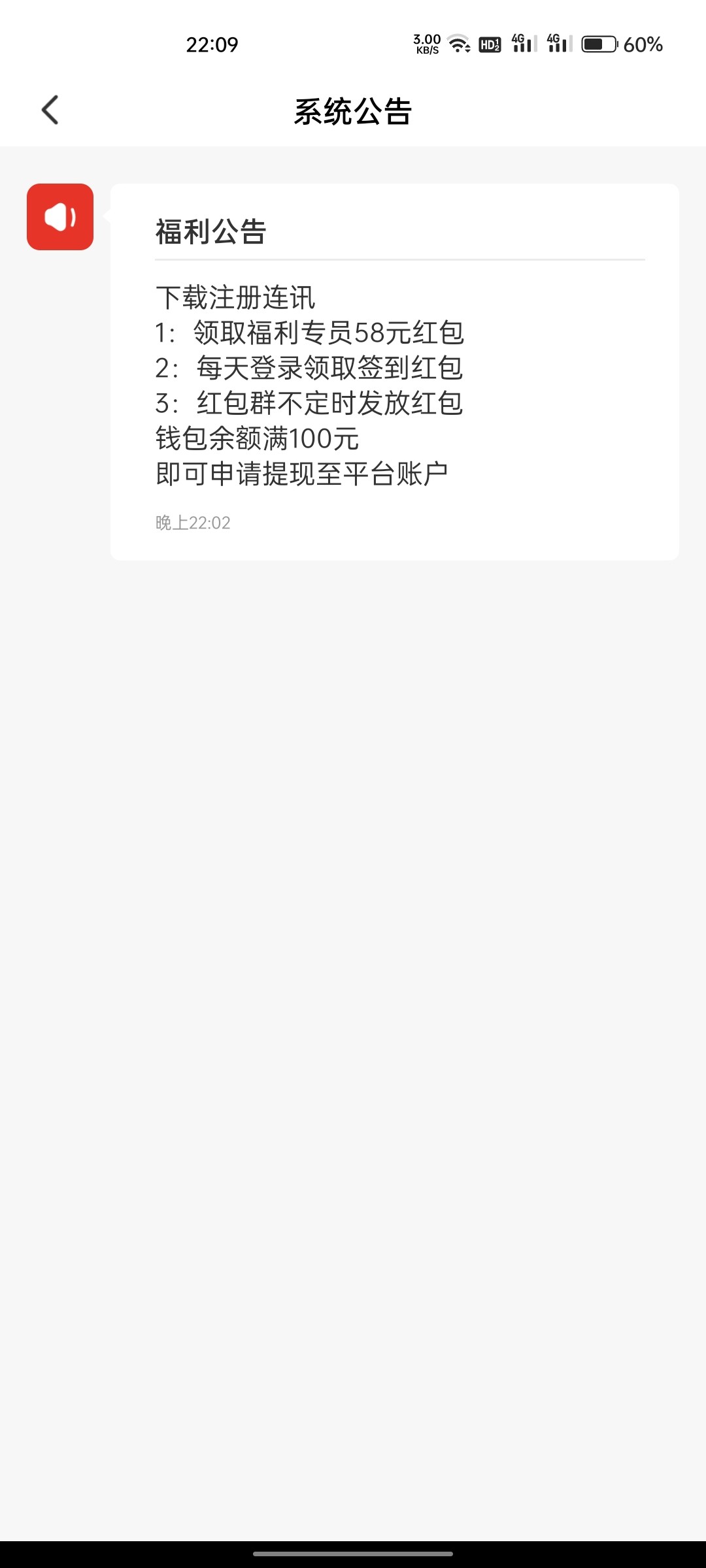The width and height of the screenshot is (706, 1568).
Task: Select the line 每天登录领取签到红包
Action: [307, 368]
